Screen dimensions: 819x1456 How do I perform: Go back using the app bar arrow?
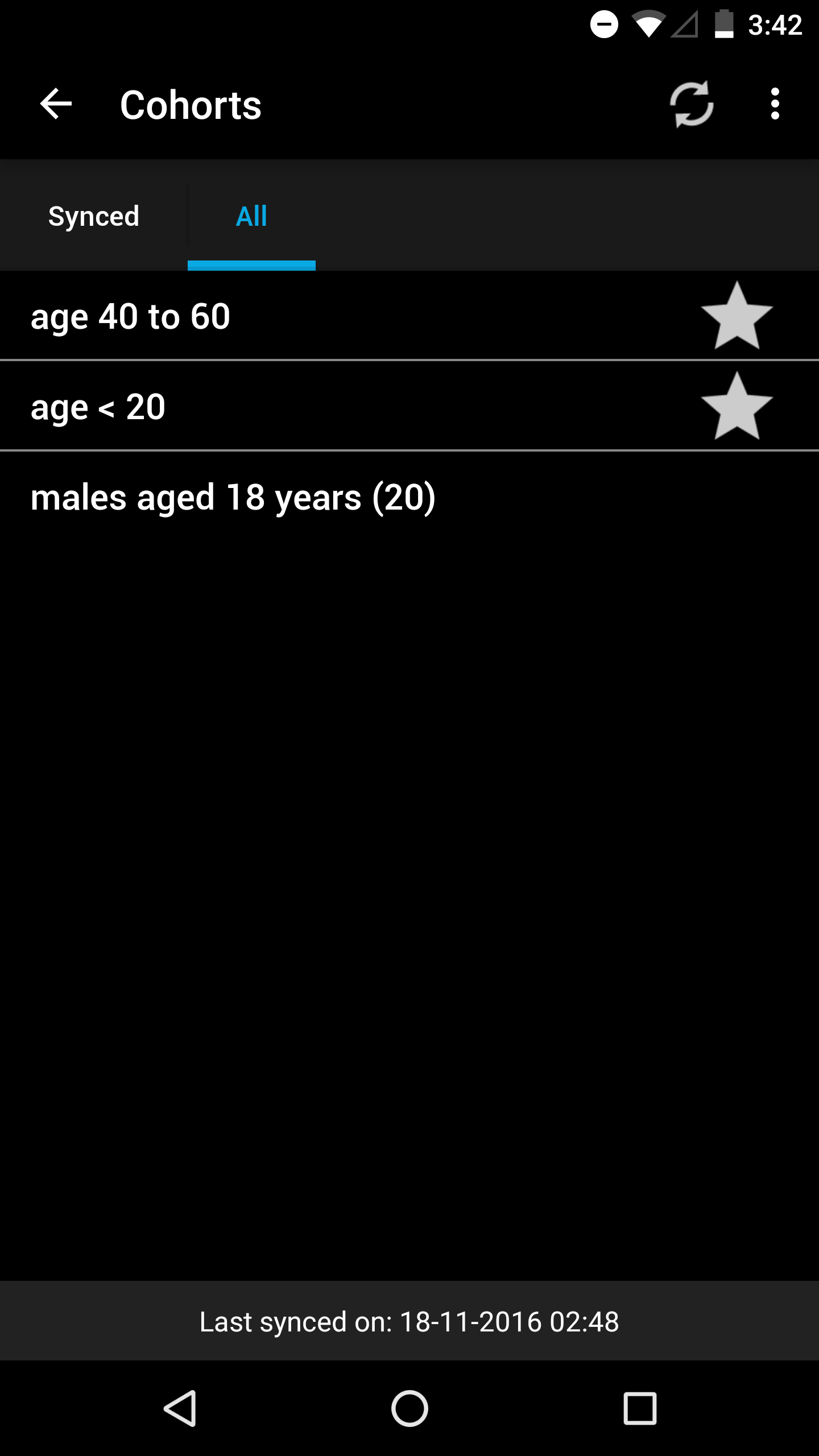tap(56, 104)
